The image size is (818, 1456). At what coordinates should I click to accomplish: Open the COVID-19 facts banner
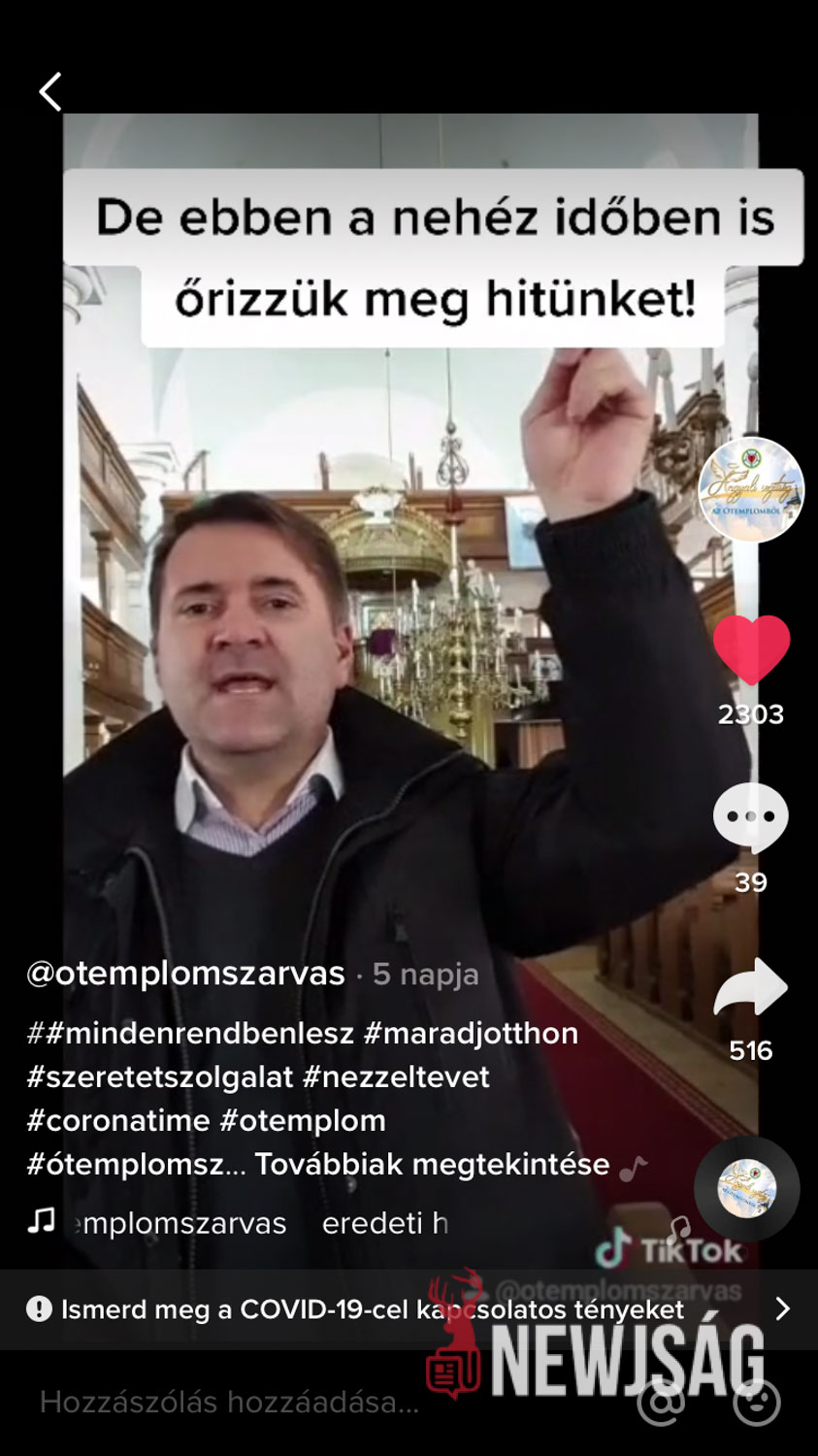(409, 1309)
